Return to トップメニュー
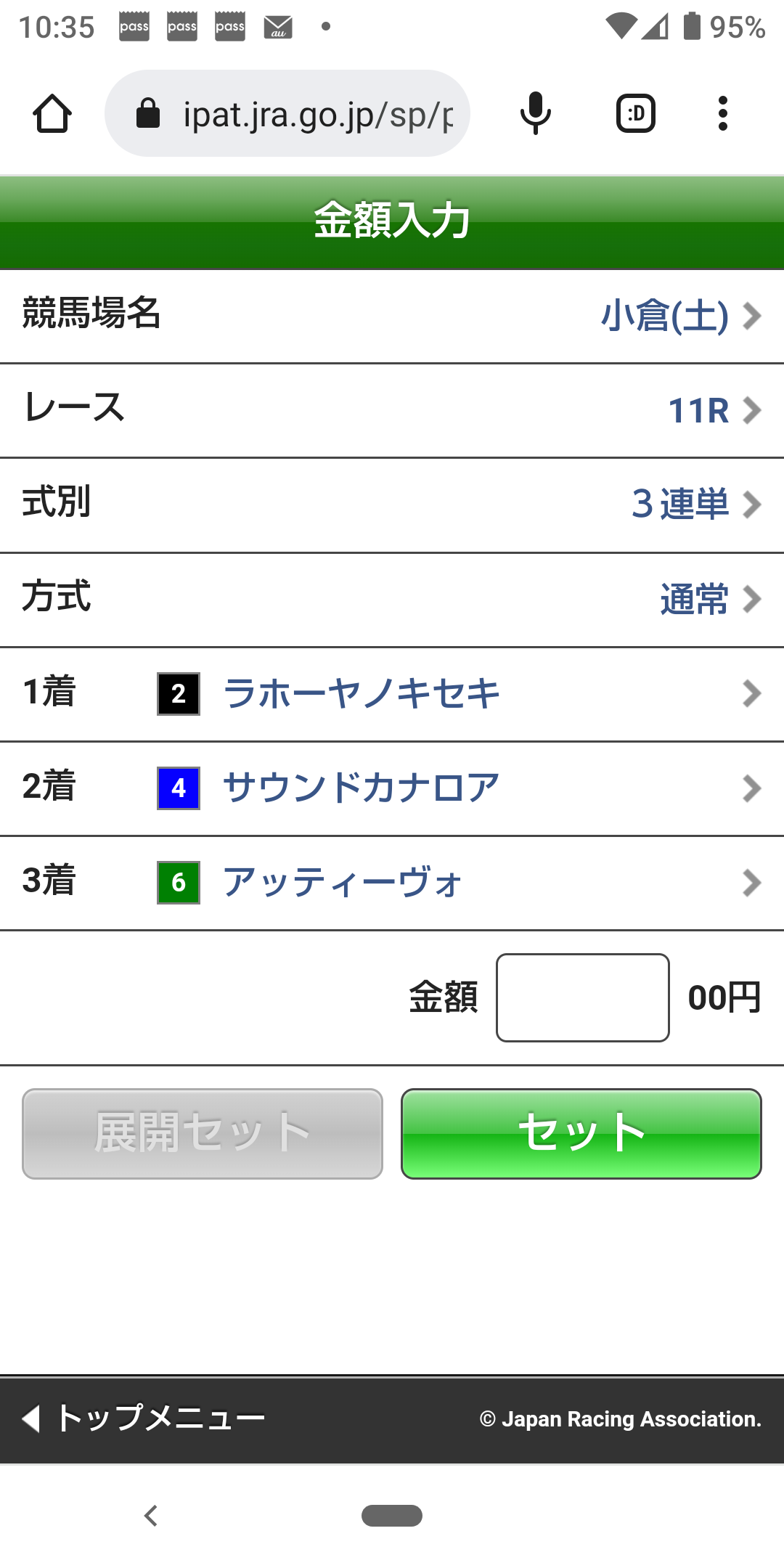Screen dimensions: 784x1568 [x=145, y=1418]
